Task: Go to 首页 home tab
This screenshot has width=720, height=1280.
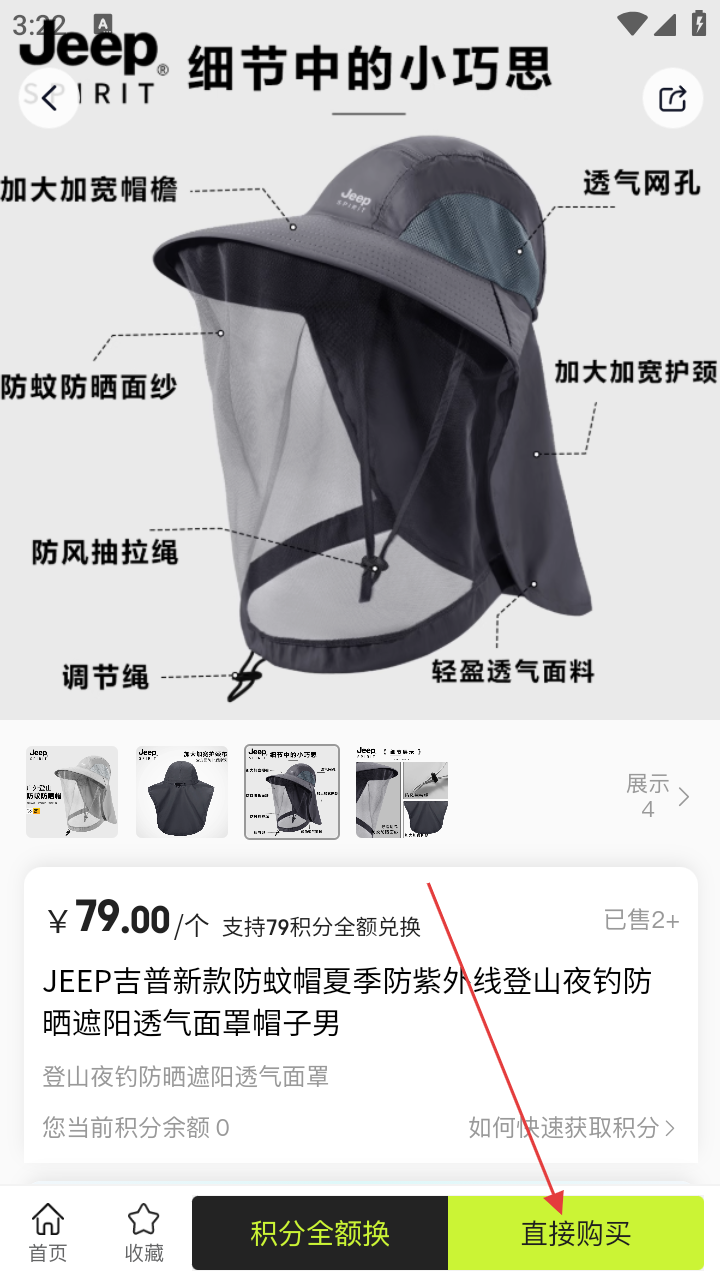Action: [x=47, y=1233]
